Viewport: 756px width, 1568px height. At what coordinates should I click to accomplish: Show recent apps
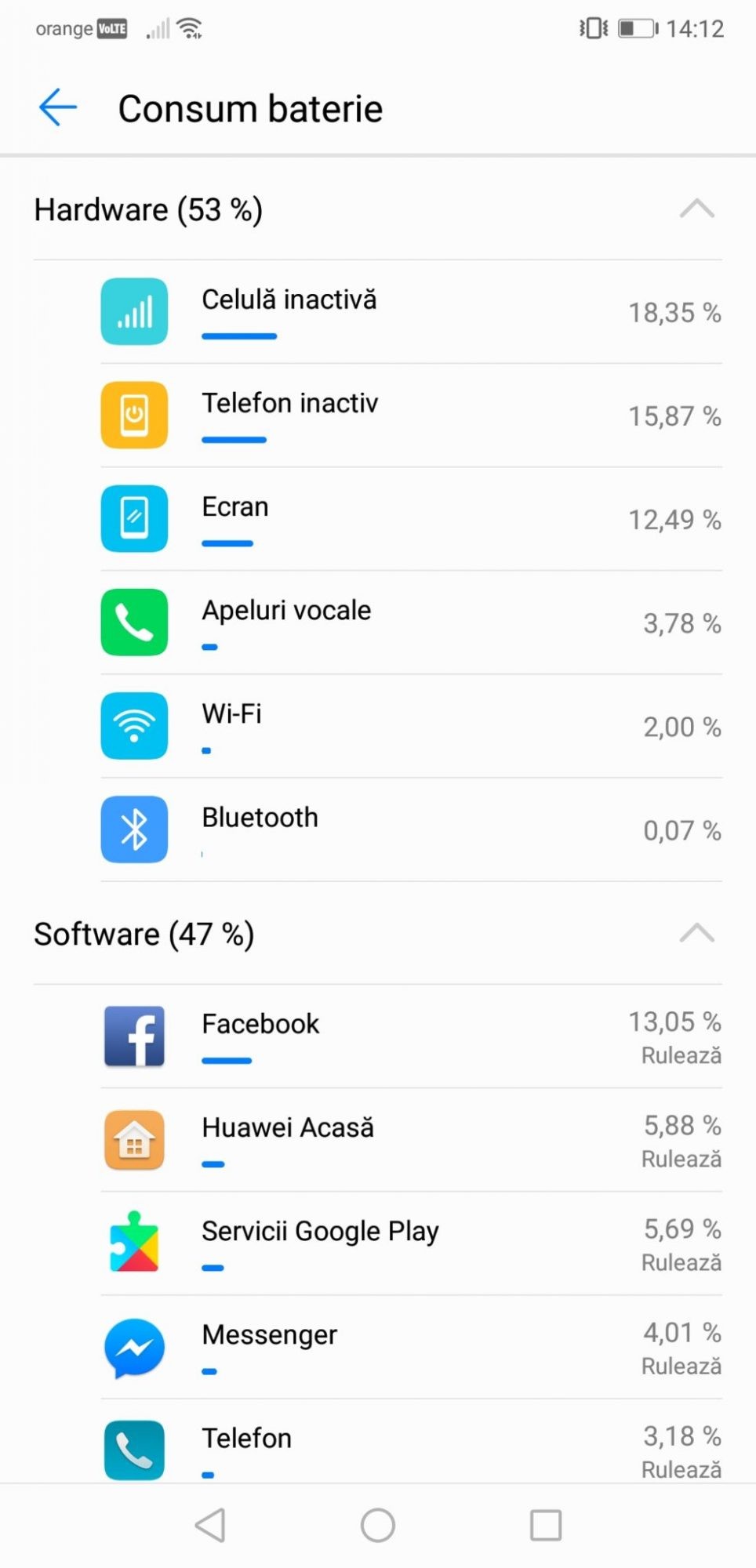tap(545, 1526)
